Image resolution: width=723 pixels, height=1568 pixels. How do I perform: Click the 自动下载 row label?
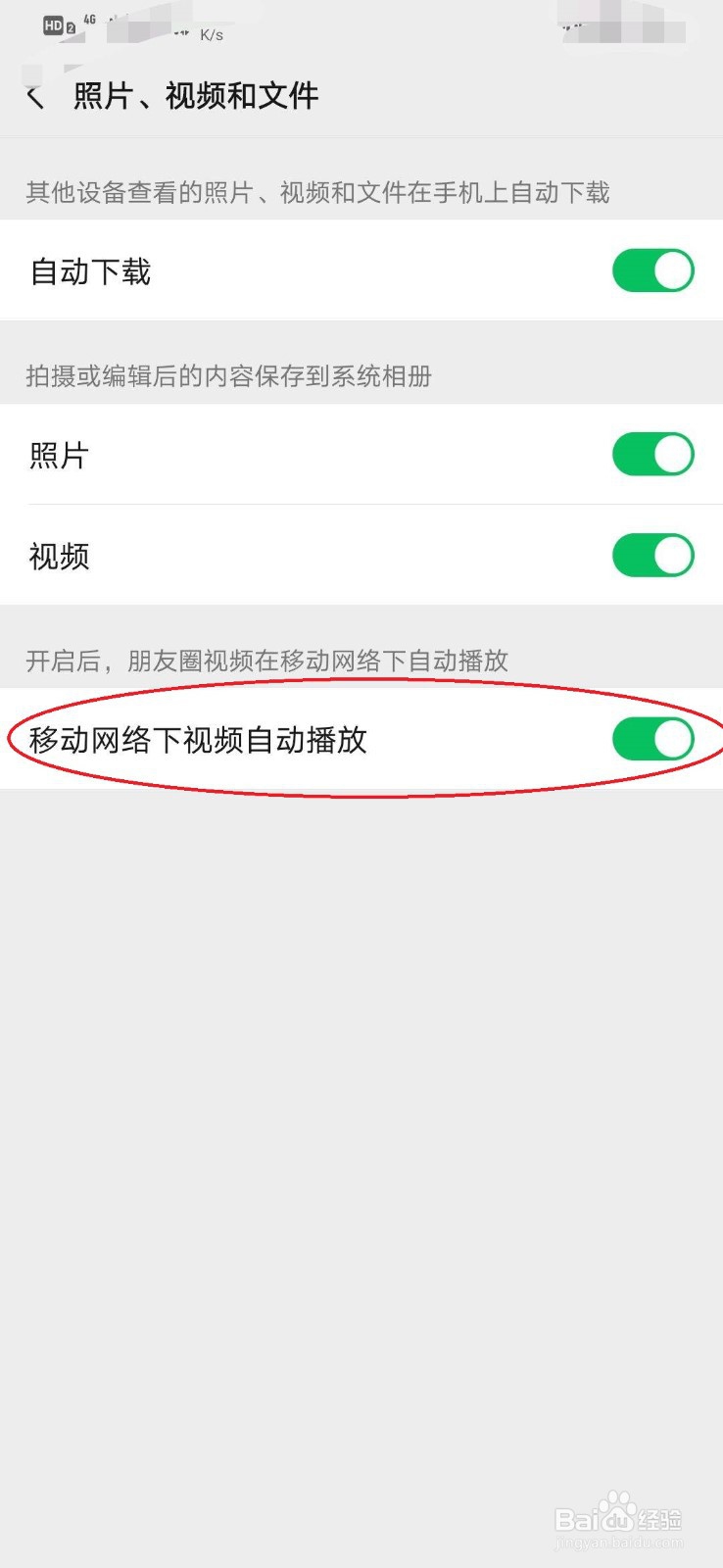[x=89, y=271]
